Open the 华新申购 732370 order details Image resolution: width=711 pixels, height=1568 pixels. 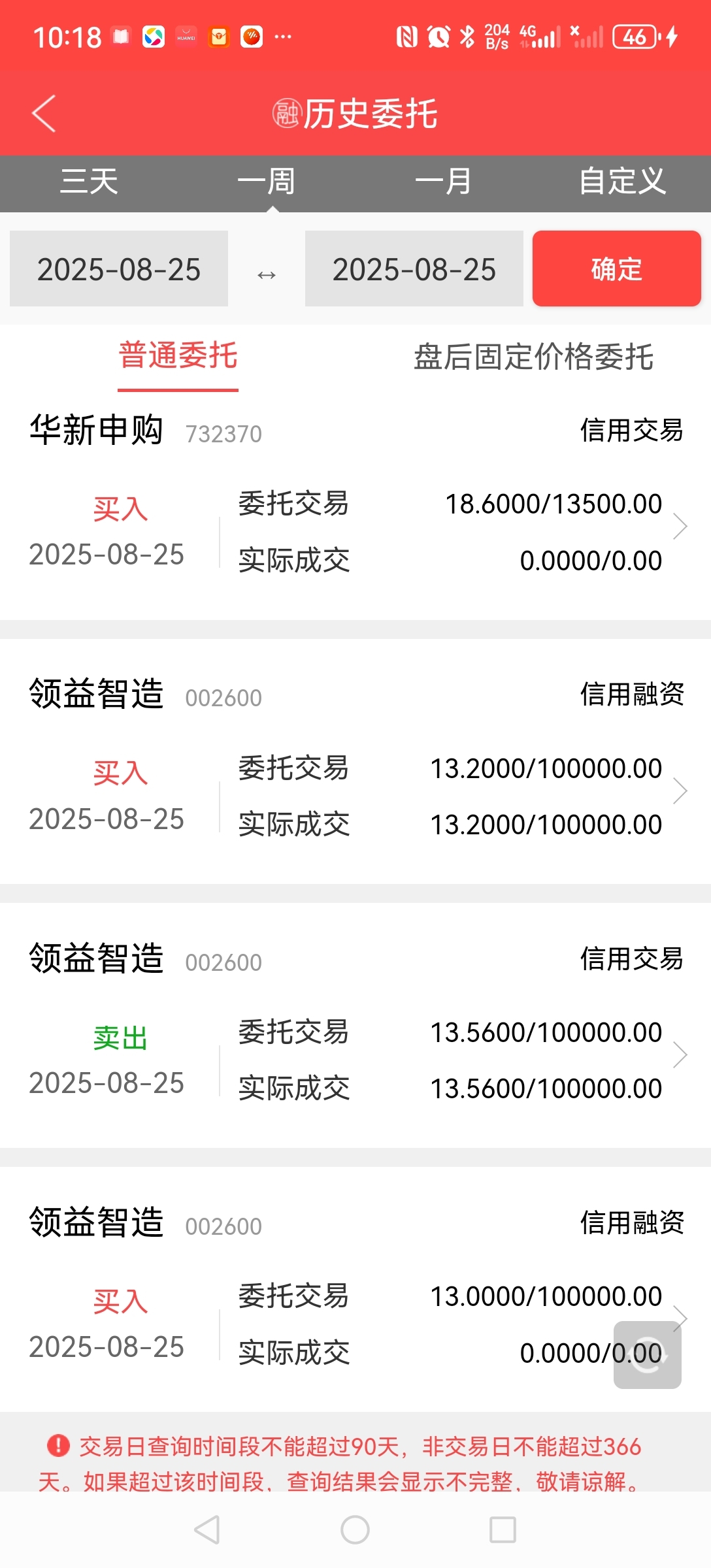coord(355,506)
